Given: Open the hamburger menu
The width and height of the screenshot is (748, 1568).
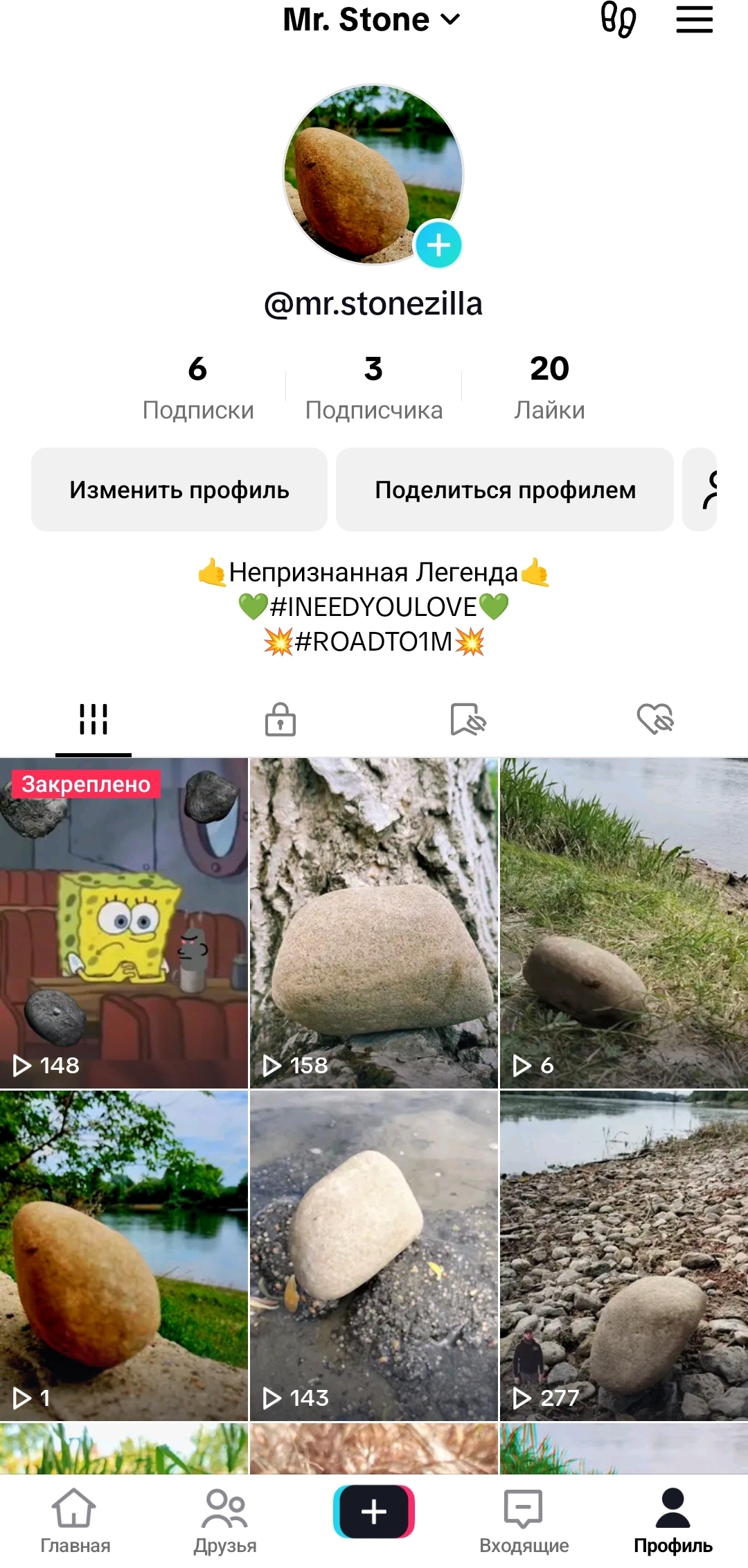Looking at the screenshot, I should tap(694, 19).
